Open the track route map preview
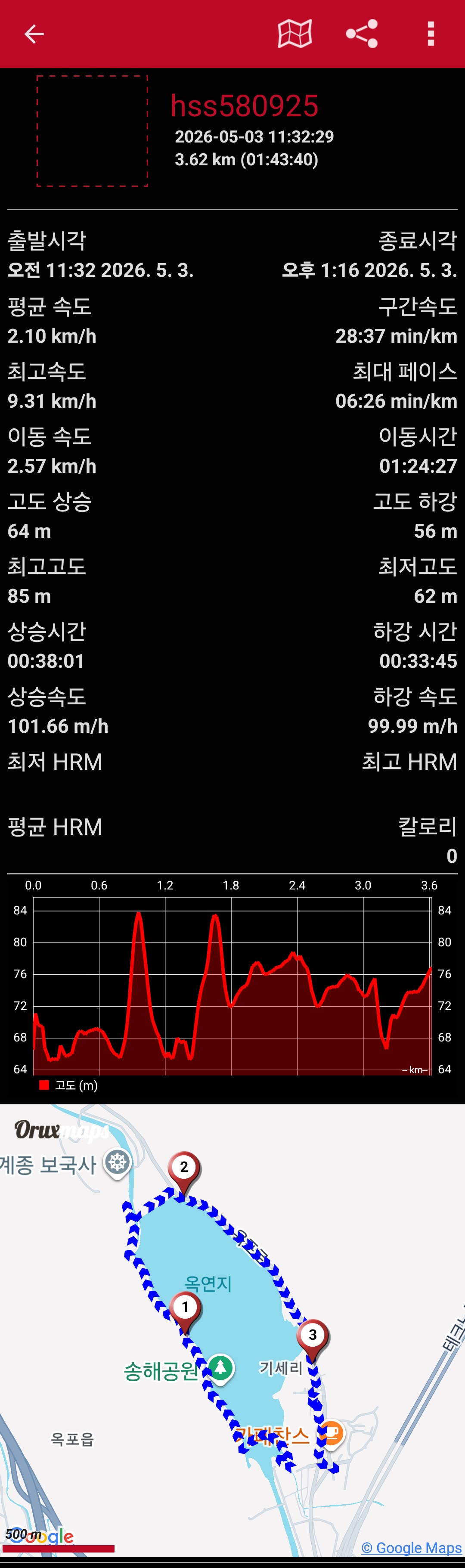 [x=232, y=1331]
